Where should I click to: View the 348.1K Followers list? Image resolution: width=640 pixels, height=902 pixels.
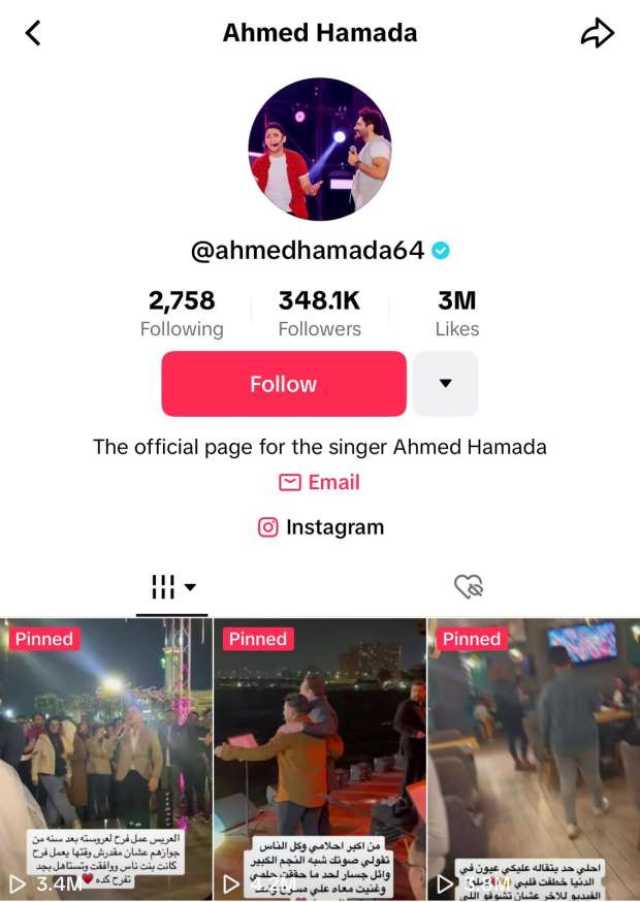tap(319, 313)
